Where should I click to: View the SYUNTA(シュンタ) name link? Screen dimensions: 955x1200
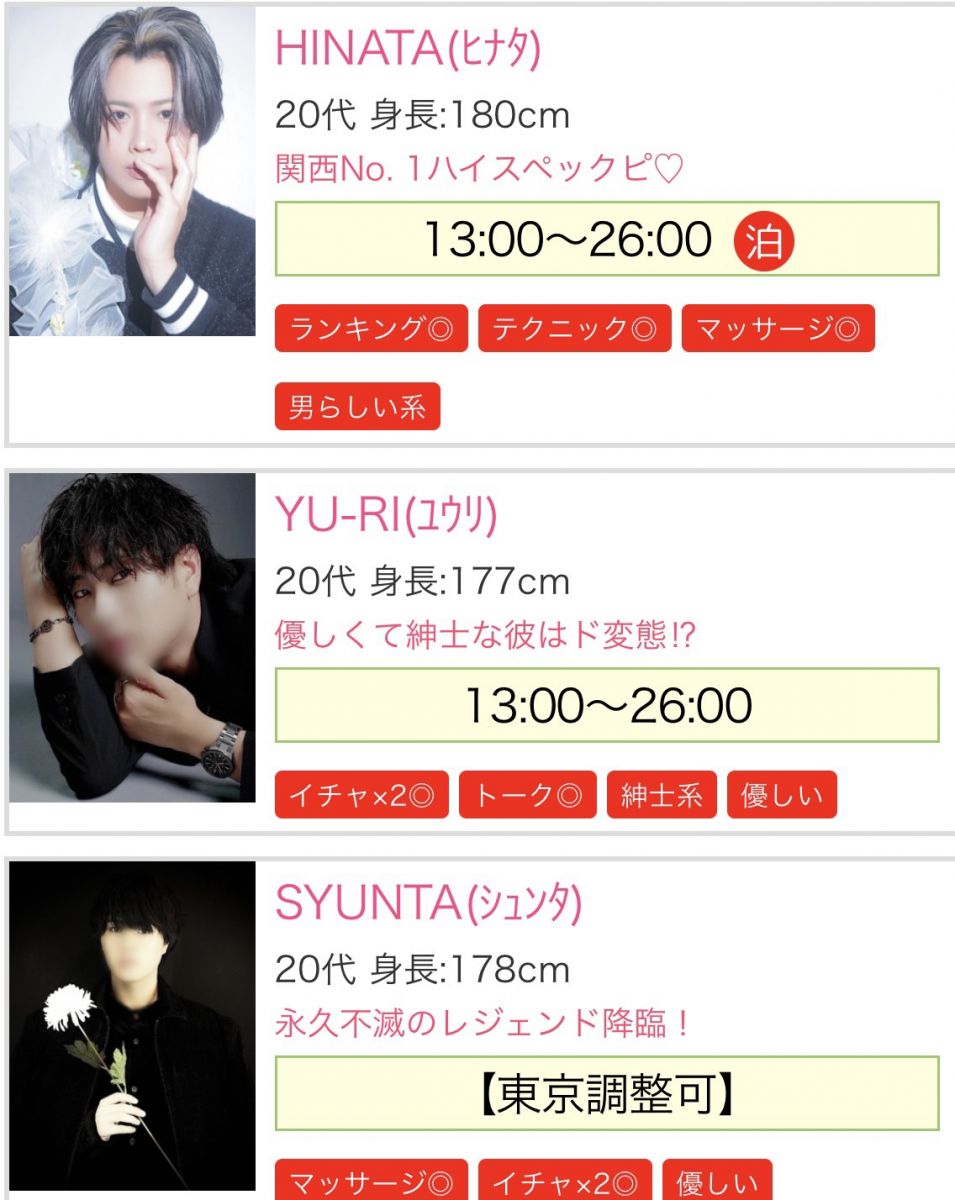[x=428, y=904]
